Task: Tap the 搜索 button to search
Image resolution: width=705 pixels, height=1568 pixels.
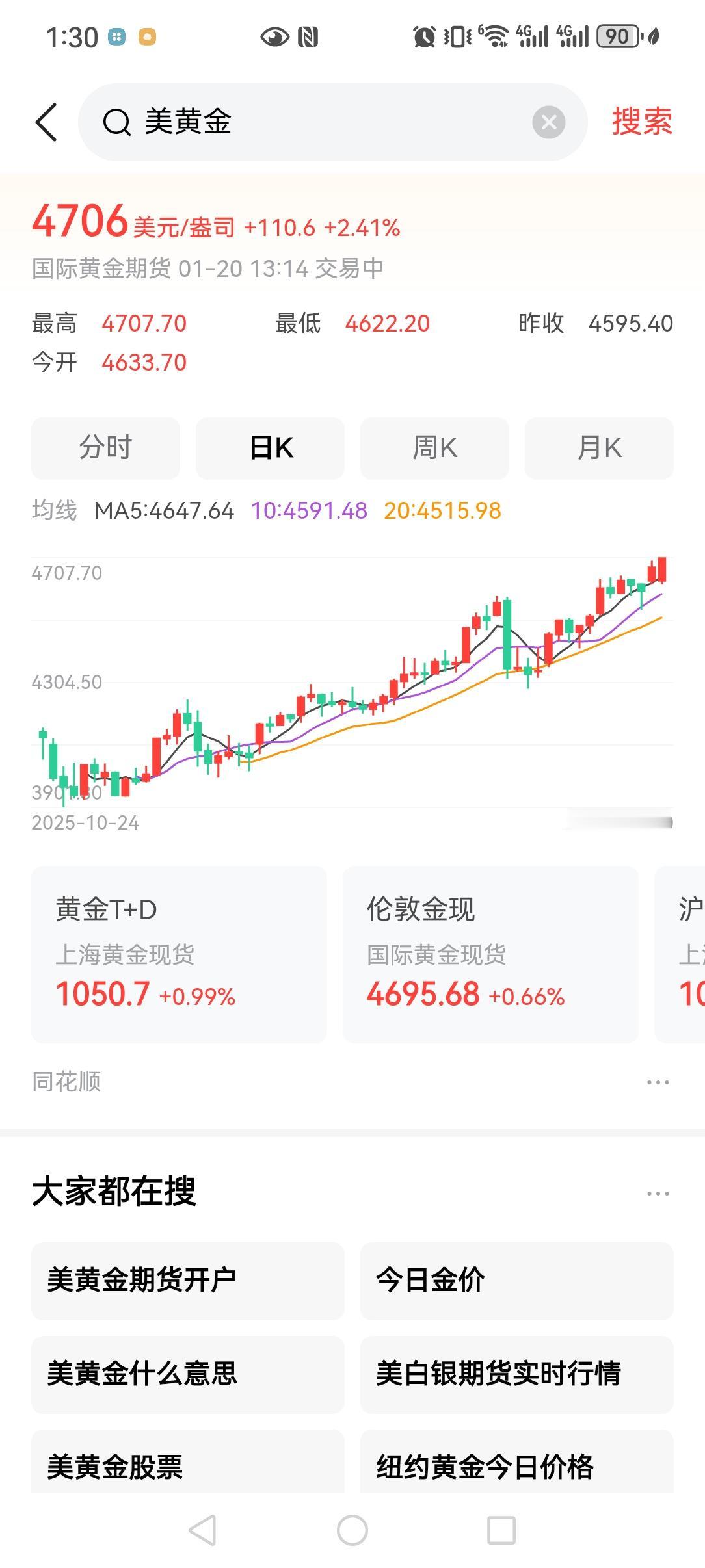Action: point(641,122)
